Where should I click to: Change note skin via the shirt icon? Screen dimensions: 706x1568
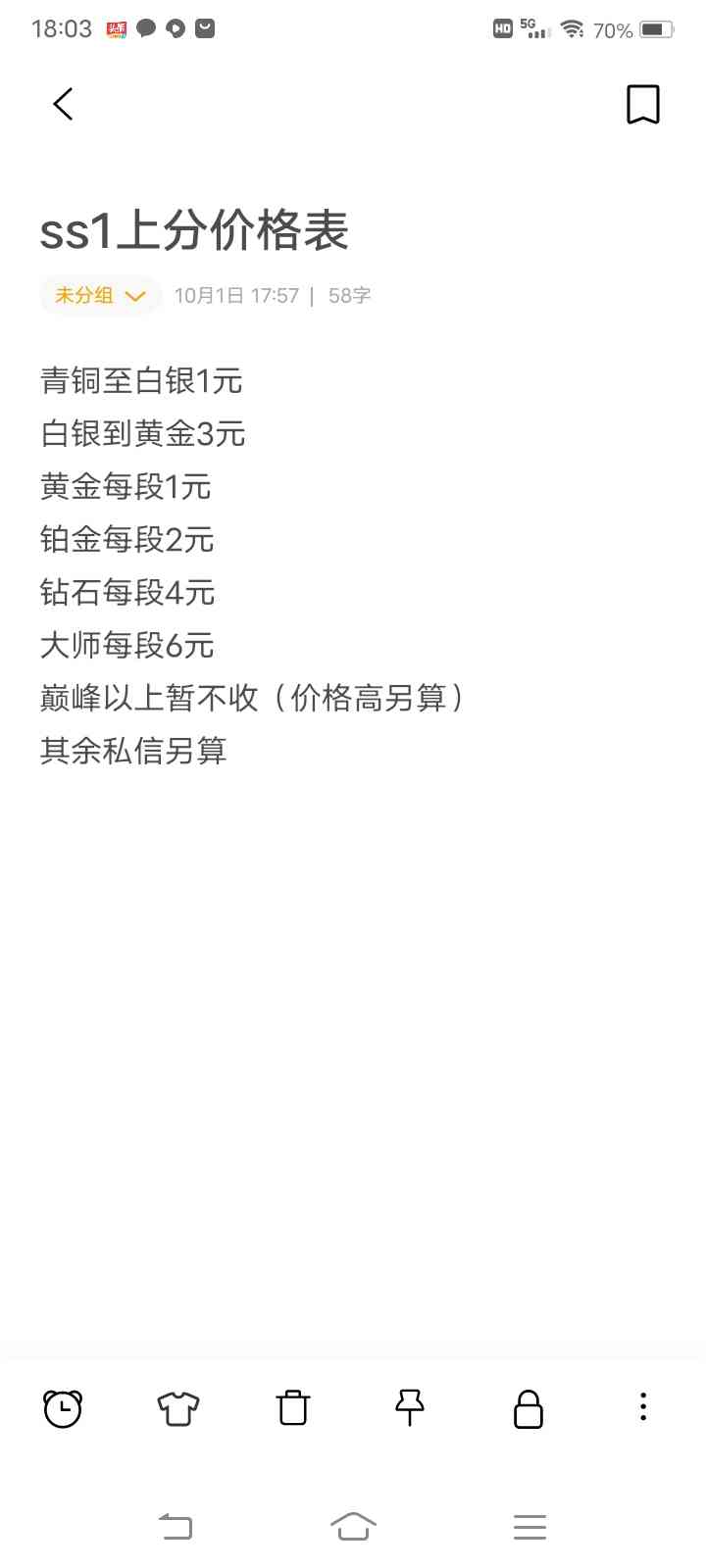click(x=176, y=1408)
